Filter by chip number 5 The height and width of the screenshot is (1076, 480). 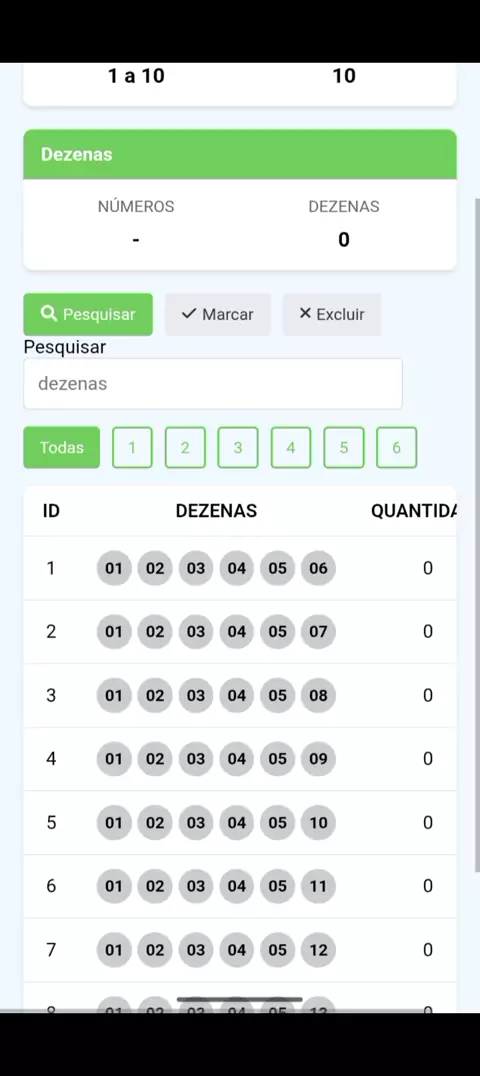pos(343,447)
